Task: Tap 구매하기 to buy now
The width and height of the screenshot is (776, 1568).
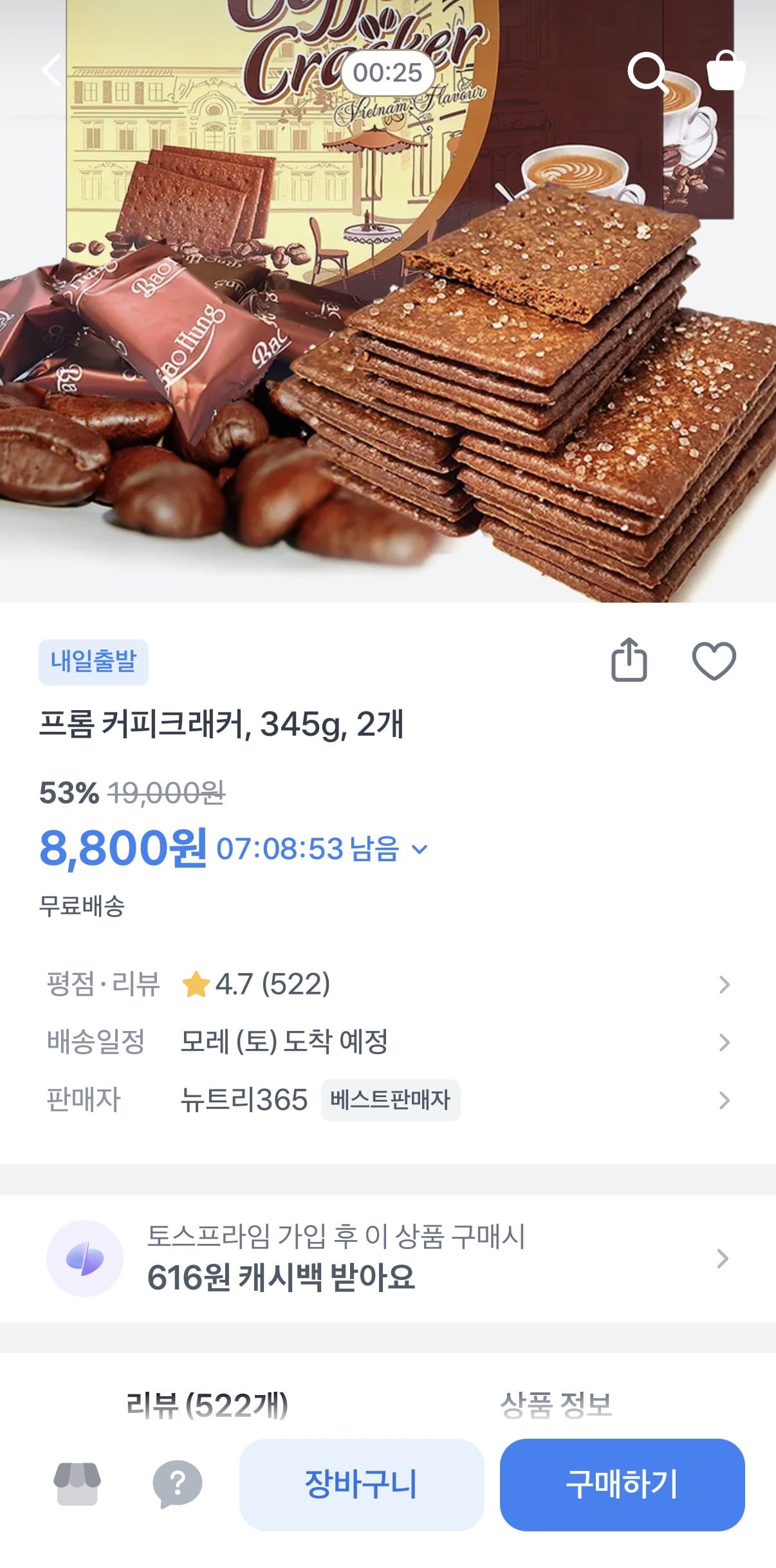Action: click(622, 1484)
